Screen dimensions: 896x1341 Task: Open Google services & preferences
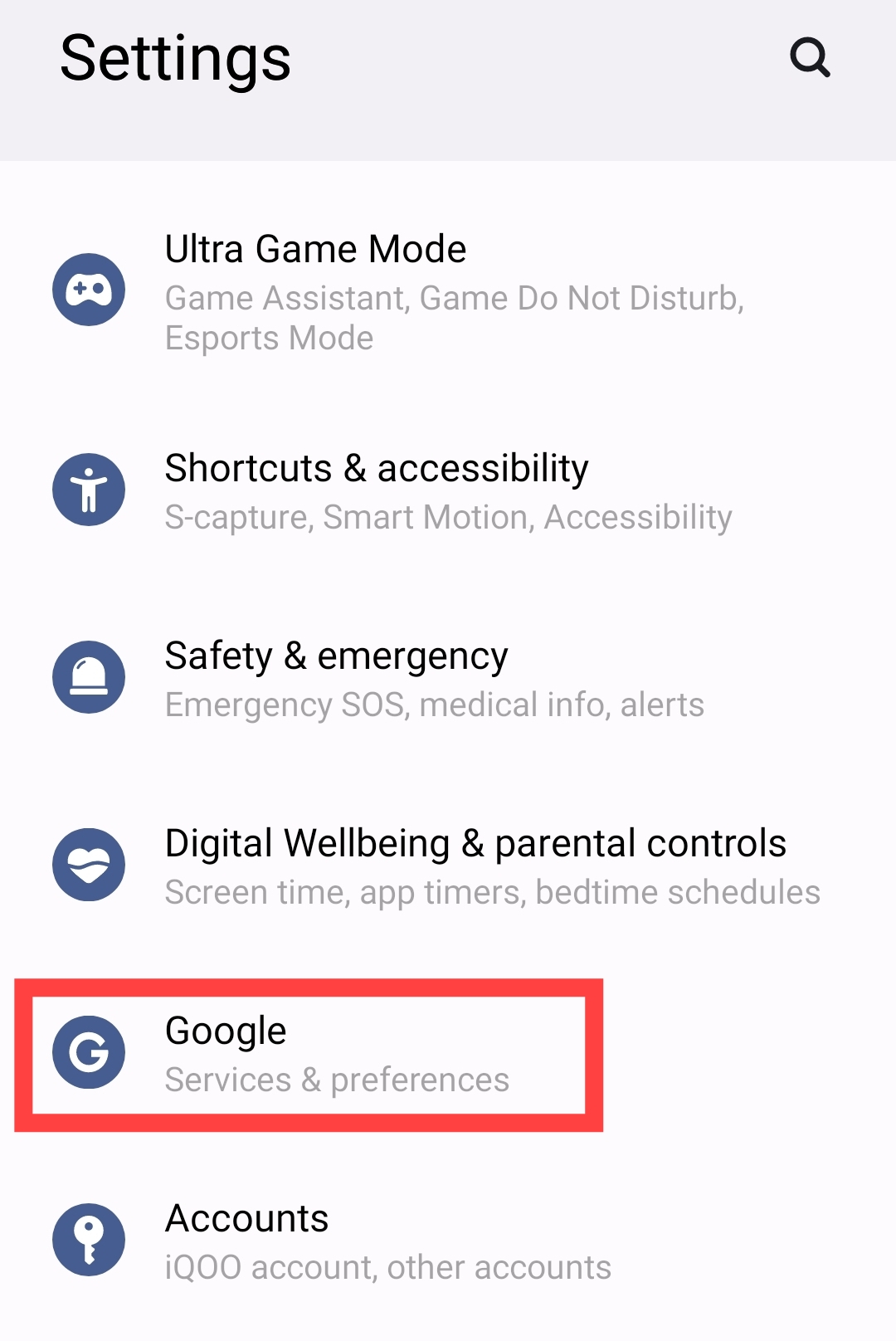point(309,1054)
